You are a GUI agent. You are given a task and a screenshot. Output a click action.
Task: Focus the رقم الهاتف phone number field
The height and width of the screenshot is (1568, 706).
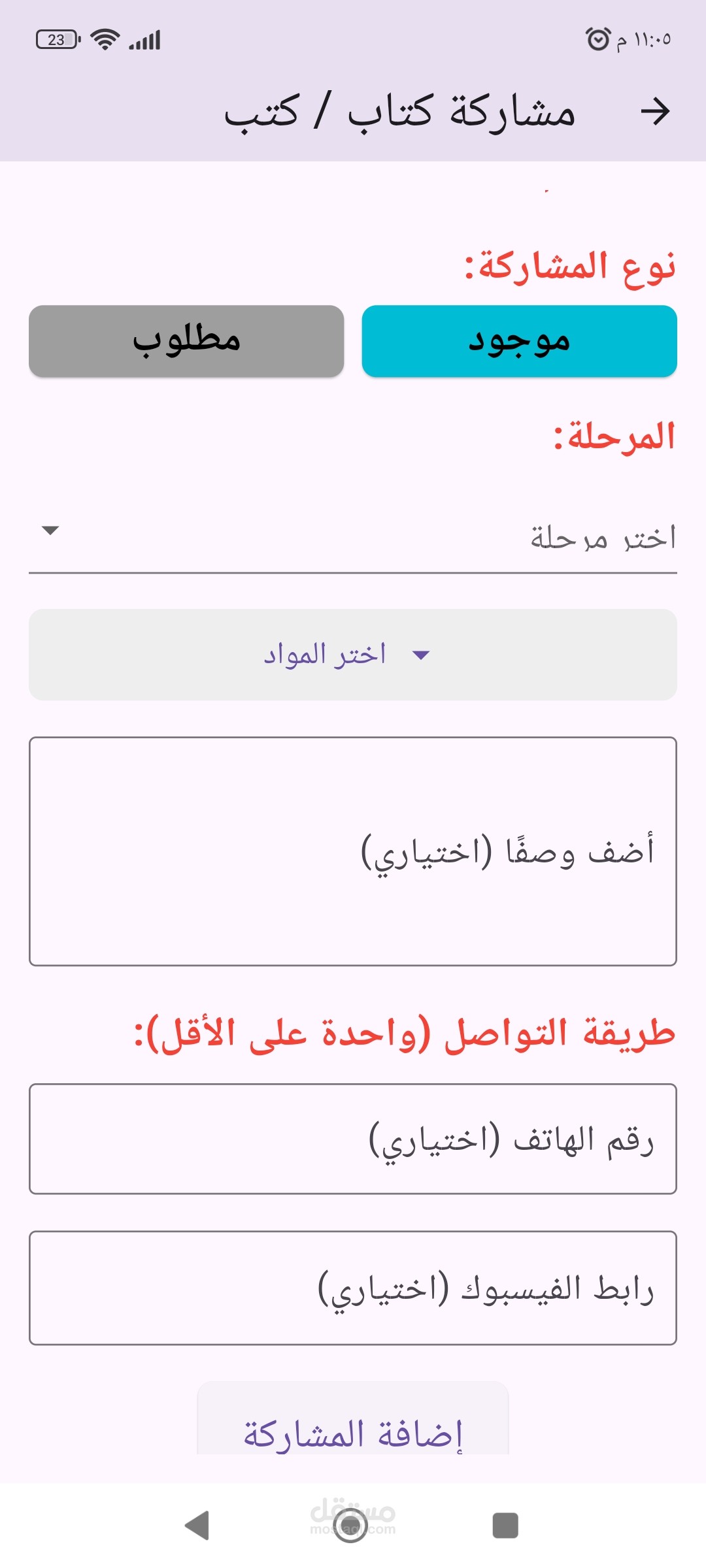(x=353, y=1139)
